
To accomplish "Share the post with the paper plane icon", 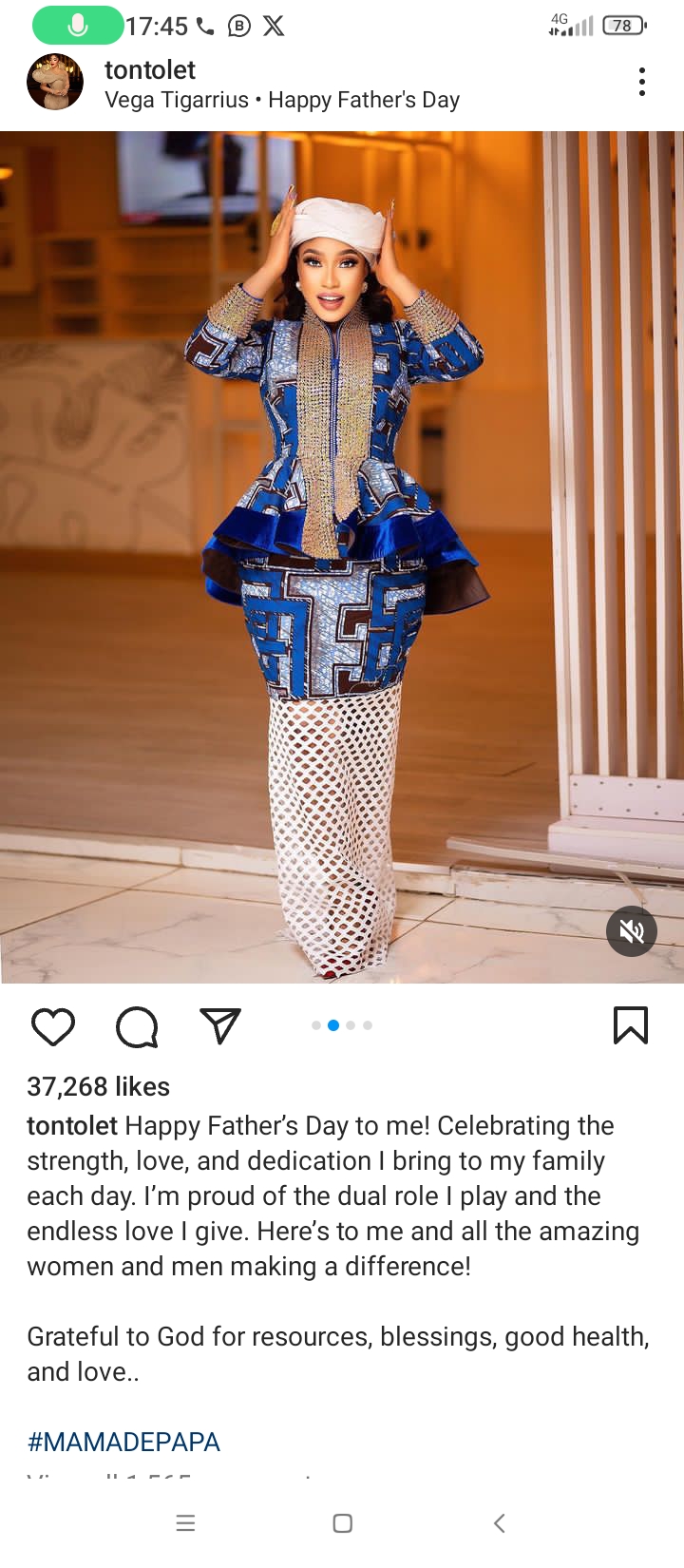I will point(220,1026).
